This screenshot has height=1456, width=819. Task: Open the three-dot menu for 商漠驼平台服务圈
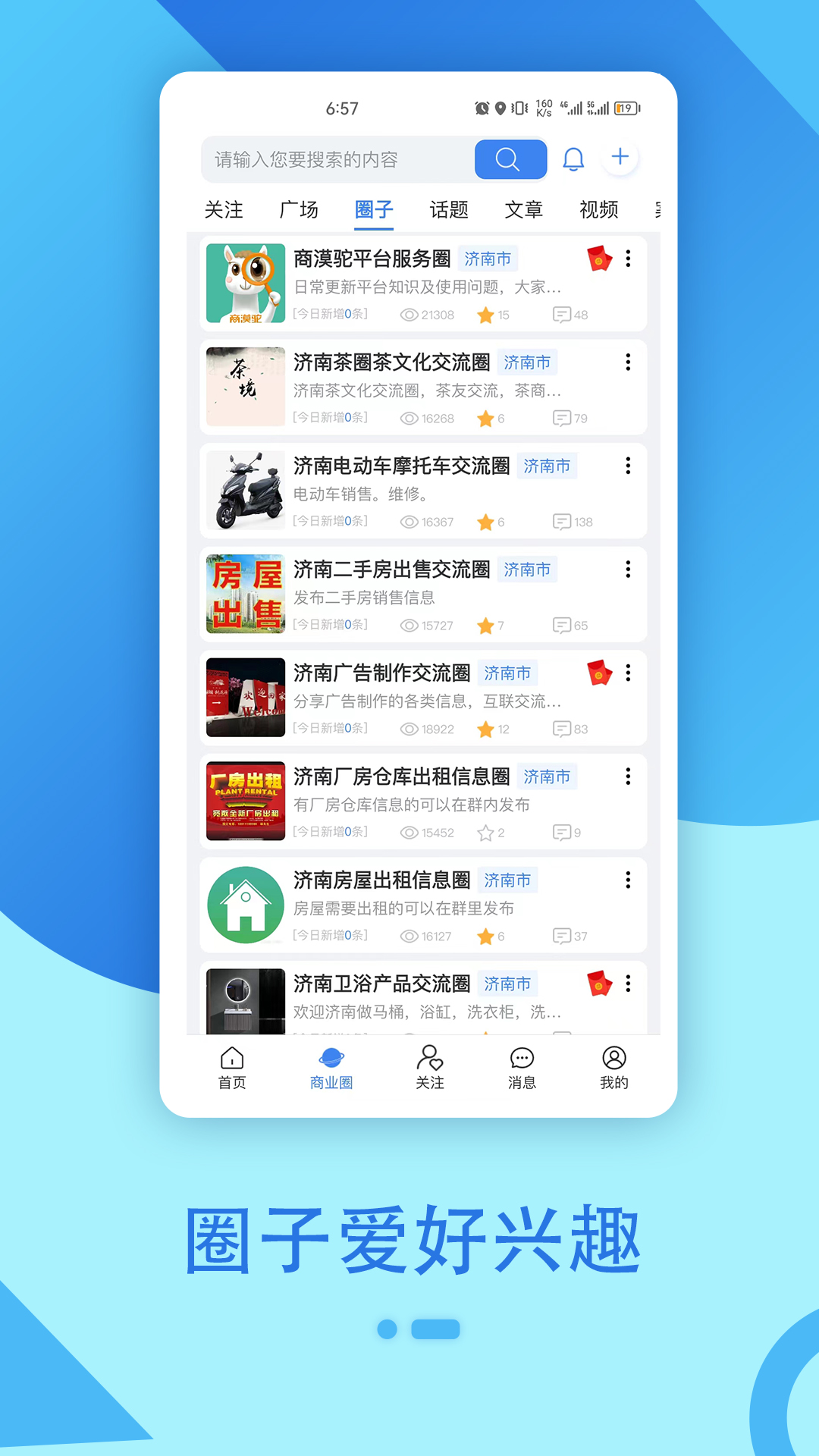click(x=628, y=259)
